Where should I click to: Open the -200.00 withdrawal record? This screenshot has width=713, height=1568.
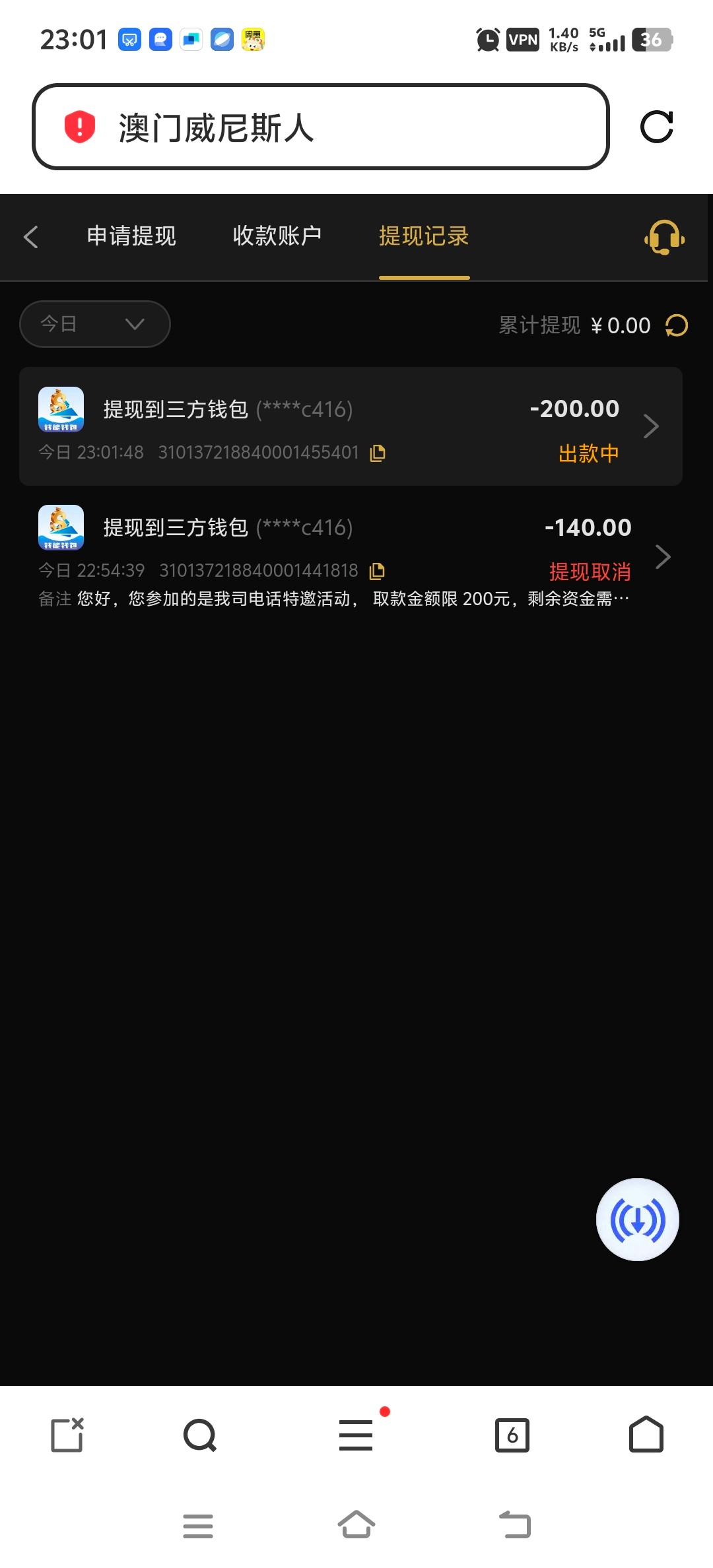[x=350, y=426]
